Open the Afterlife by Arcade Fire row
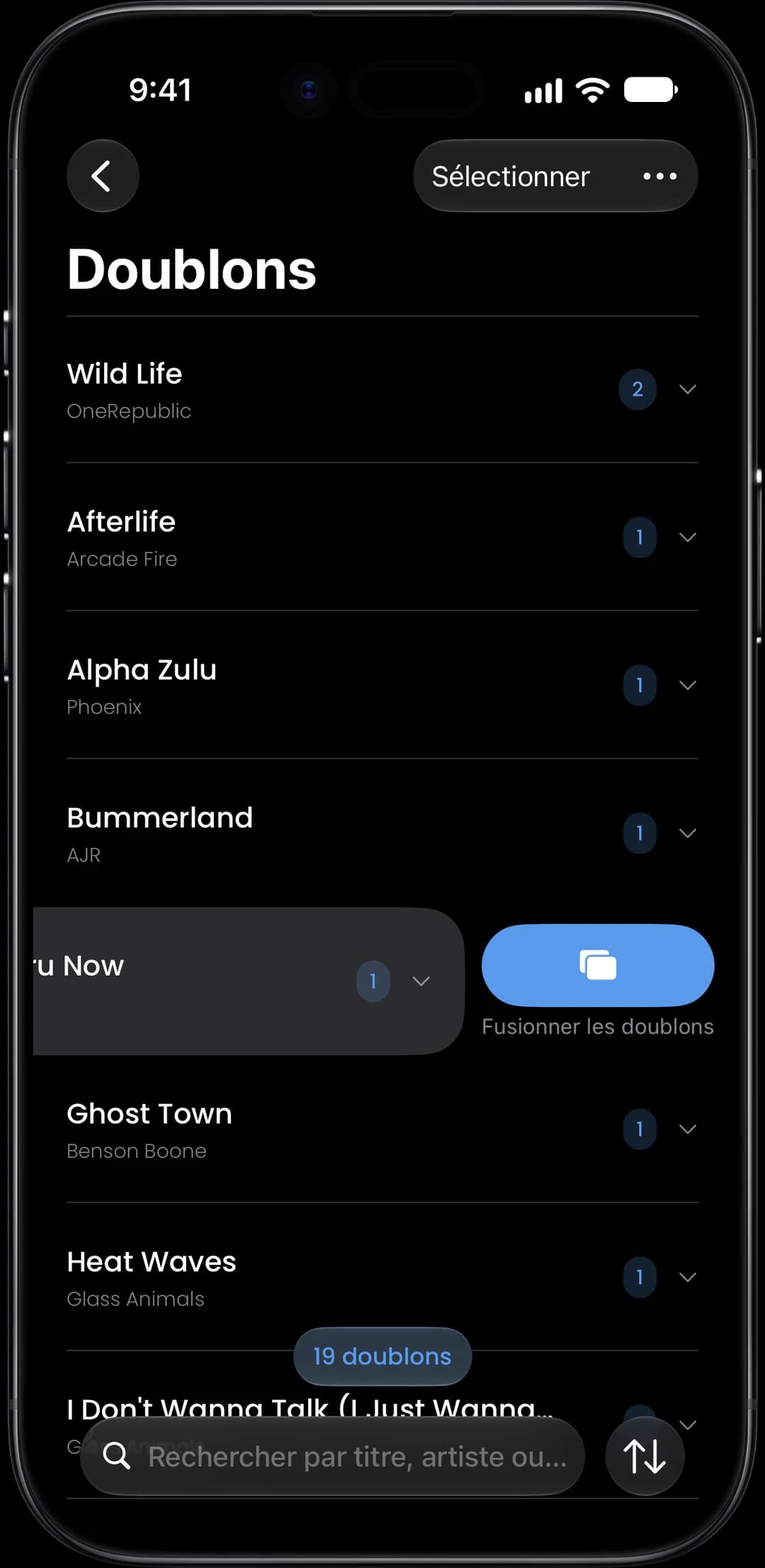 (382, 537)
